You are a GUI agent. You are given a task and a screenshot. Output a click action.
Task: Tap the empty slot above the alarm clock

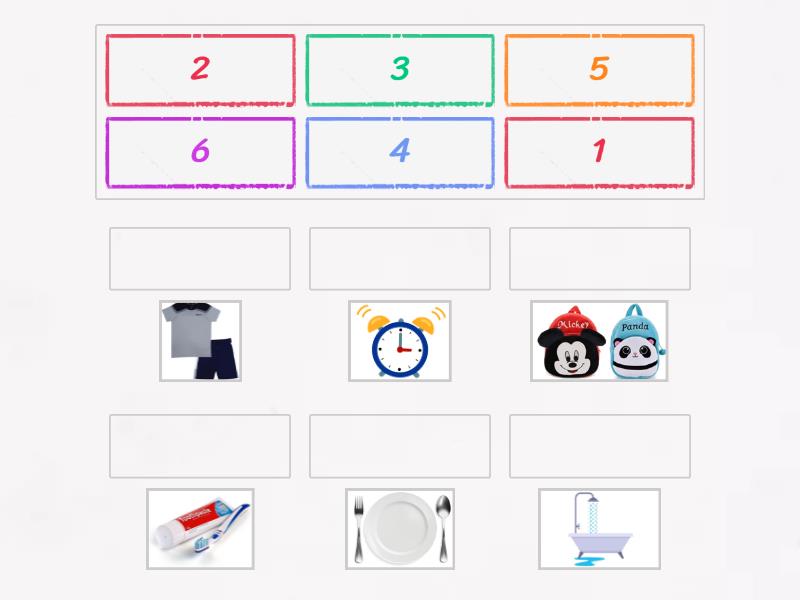pyautogui.click(x=400, y=259)
